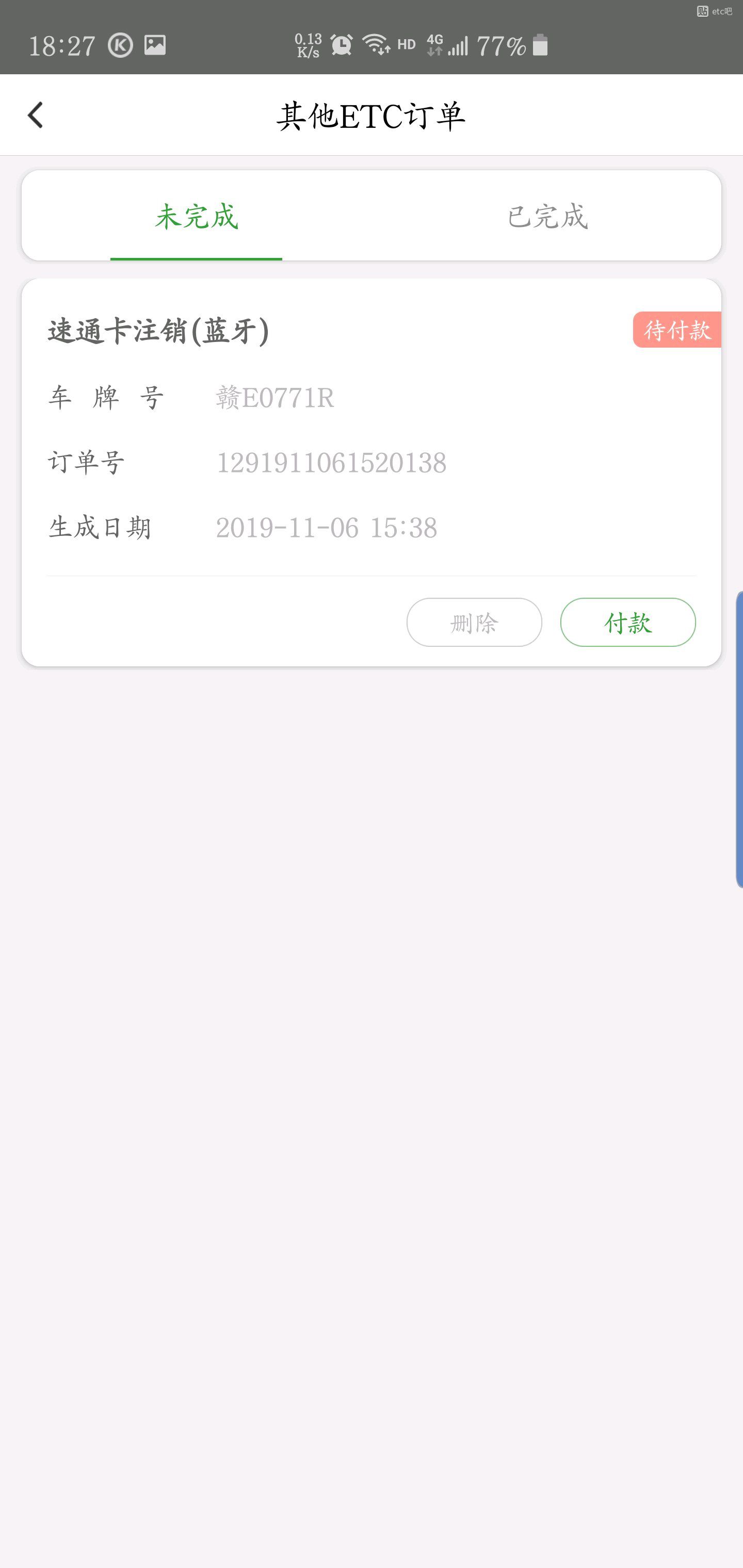This screenshot has width=743, height=1568.
Task: Tap 付款 to pay the order
Action: [x=627, y=622]
